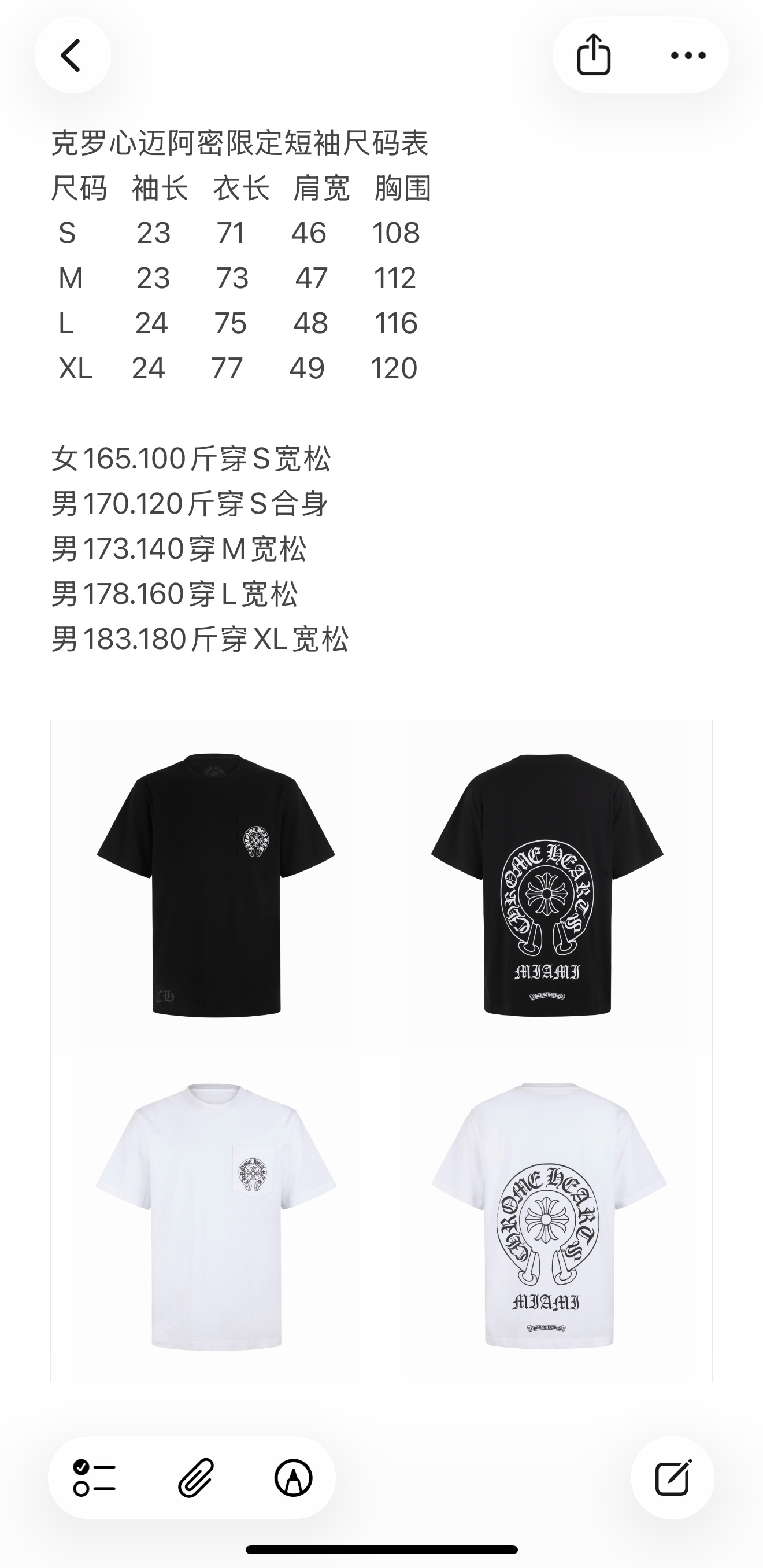Open the attached t-shirt image
The height and width of the screenshot is (1568, 763).
click(x=381, y=1050)
